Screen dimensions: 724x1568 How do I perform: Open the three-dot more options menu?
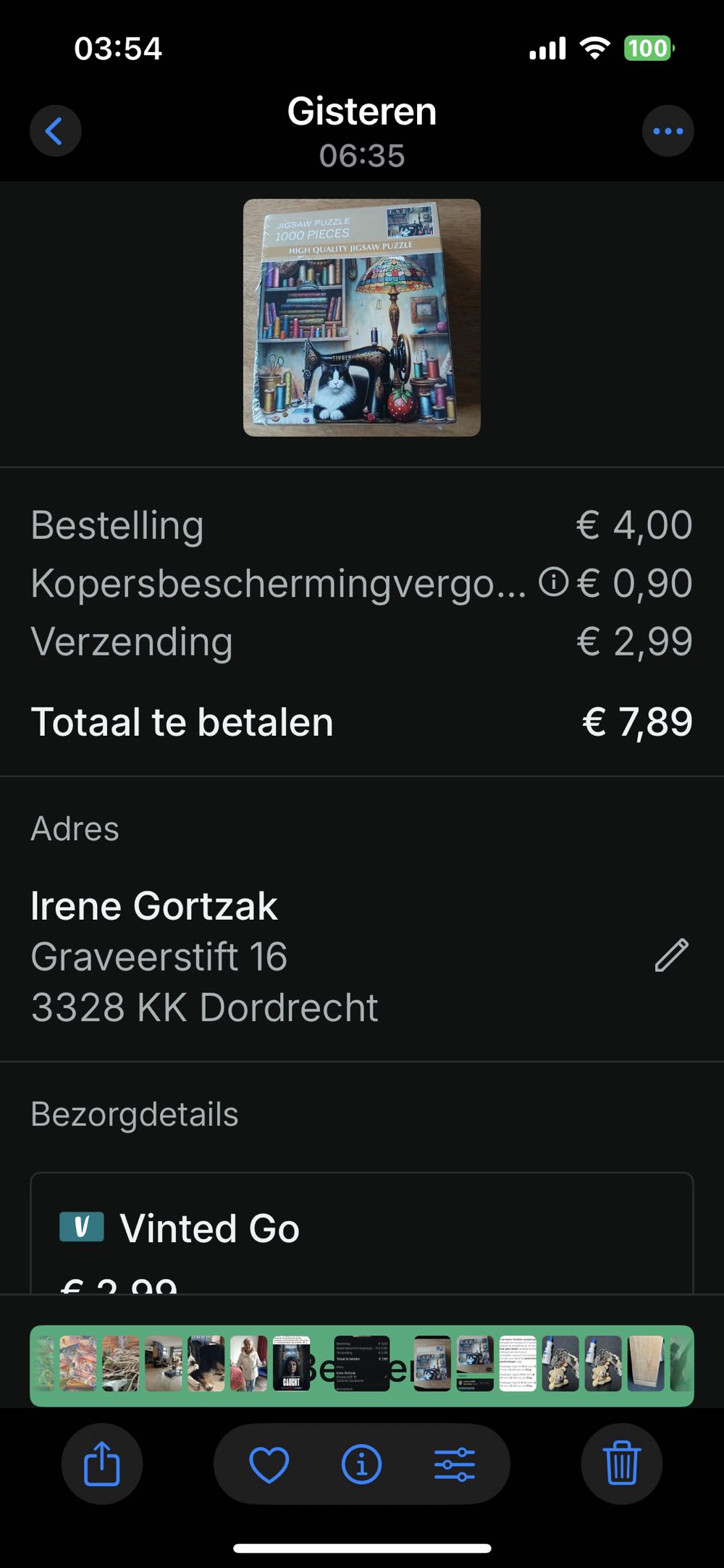(668, 131)
